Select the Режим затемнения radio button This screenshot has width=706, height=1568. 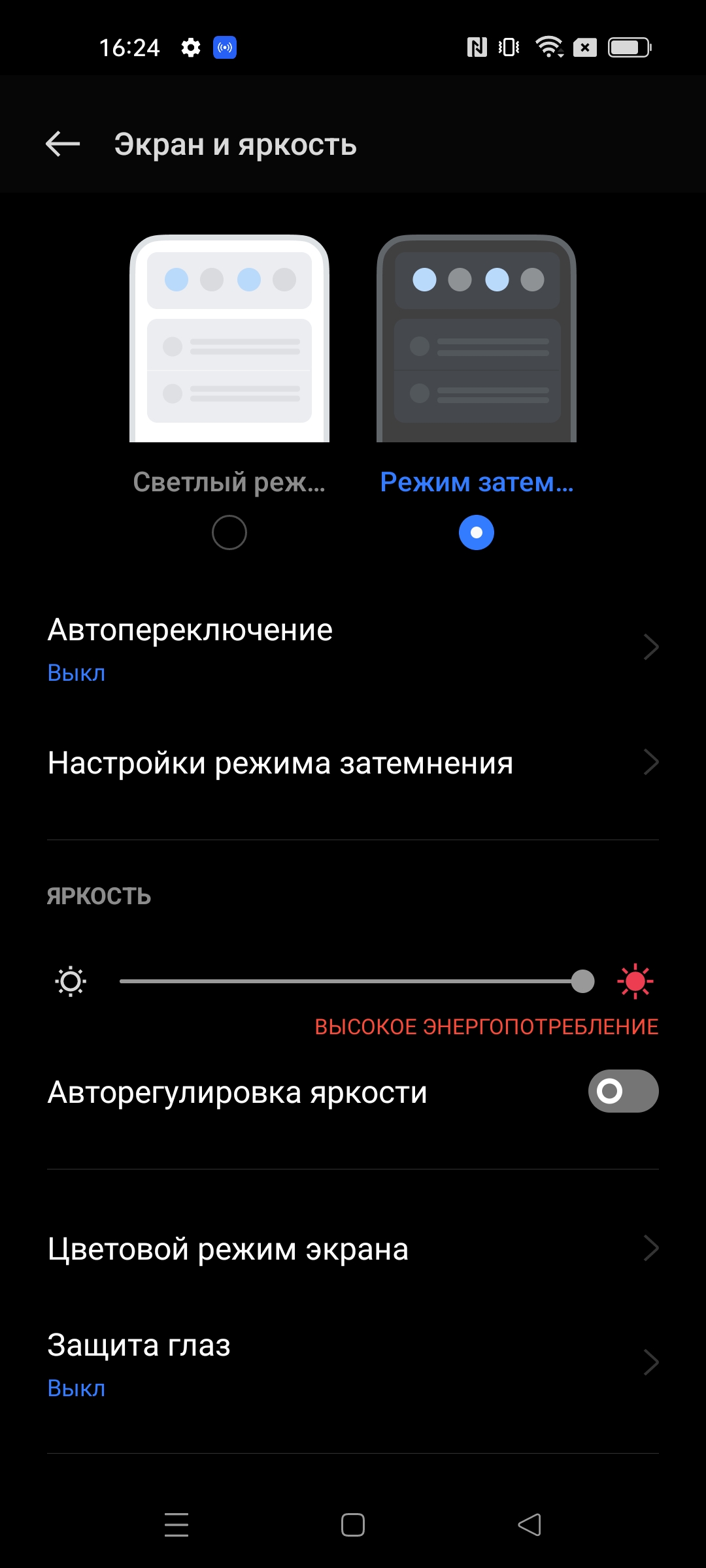click(476, 532)
